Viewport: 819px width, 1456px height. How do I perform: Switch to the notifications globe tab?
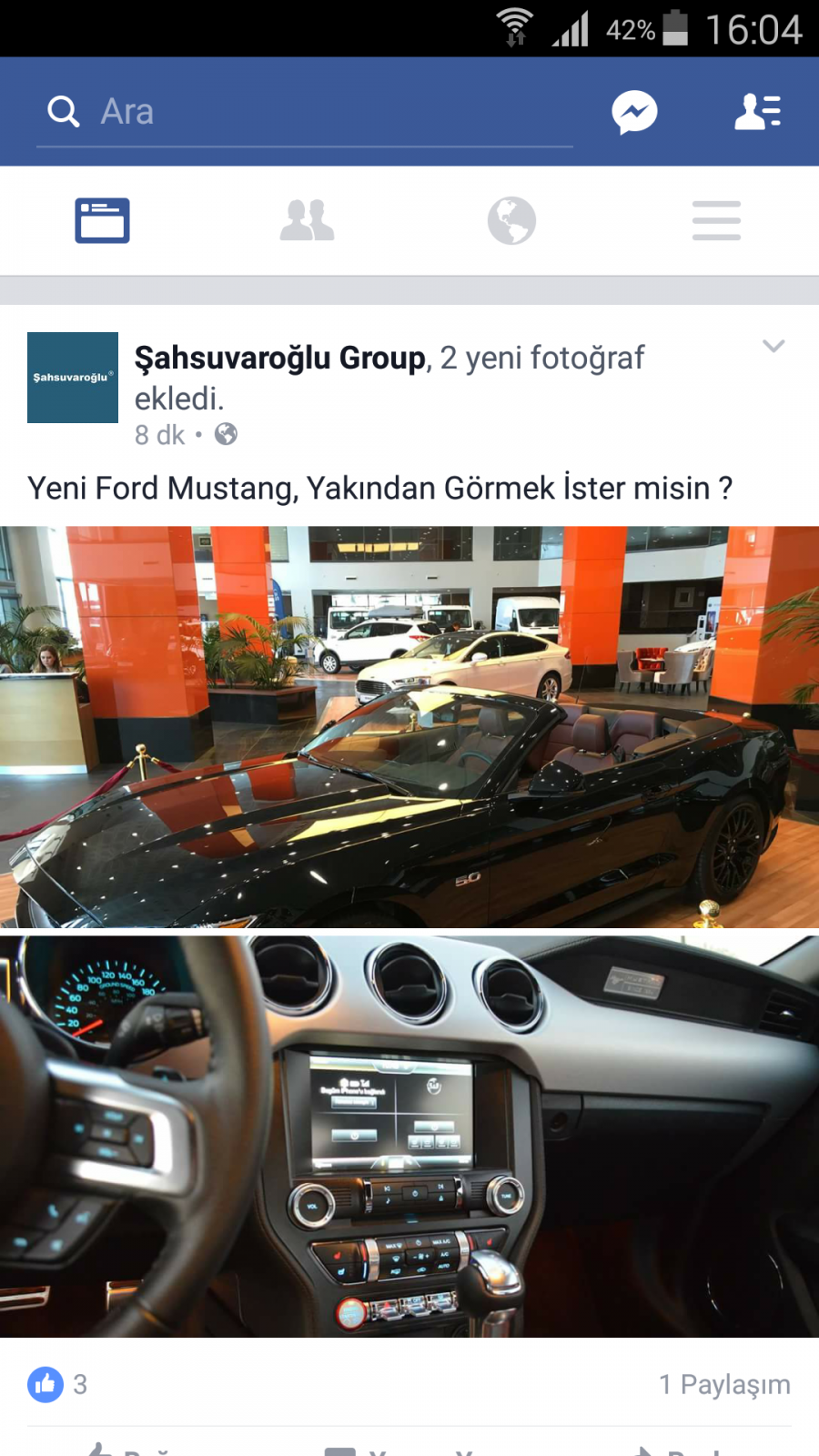[511, 220]
